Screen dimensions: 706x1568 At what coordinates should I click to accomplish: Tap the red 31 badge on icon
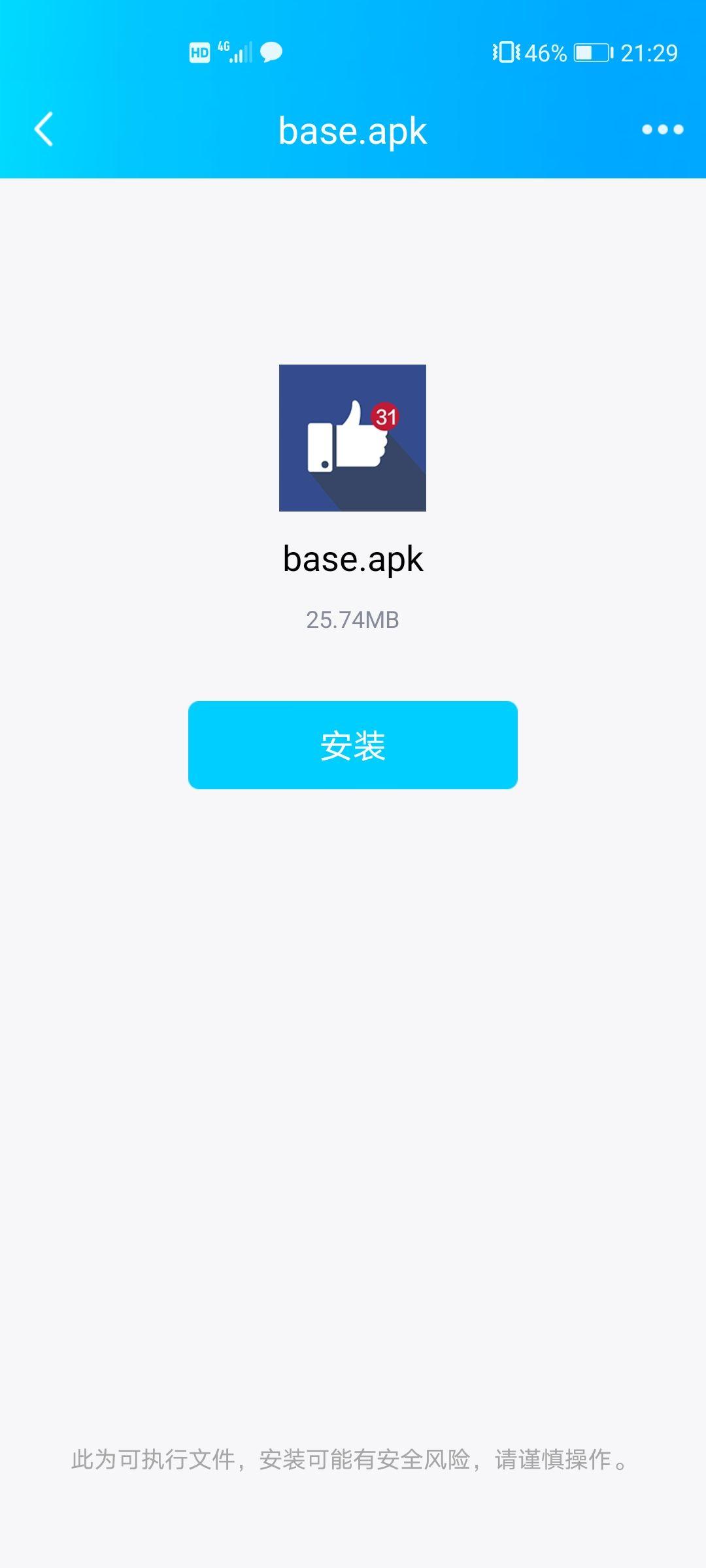(386, 416)
